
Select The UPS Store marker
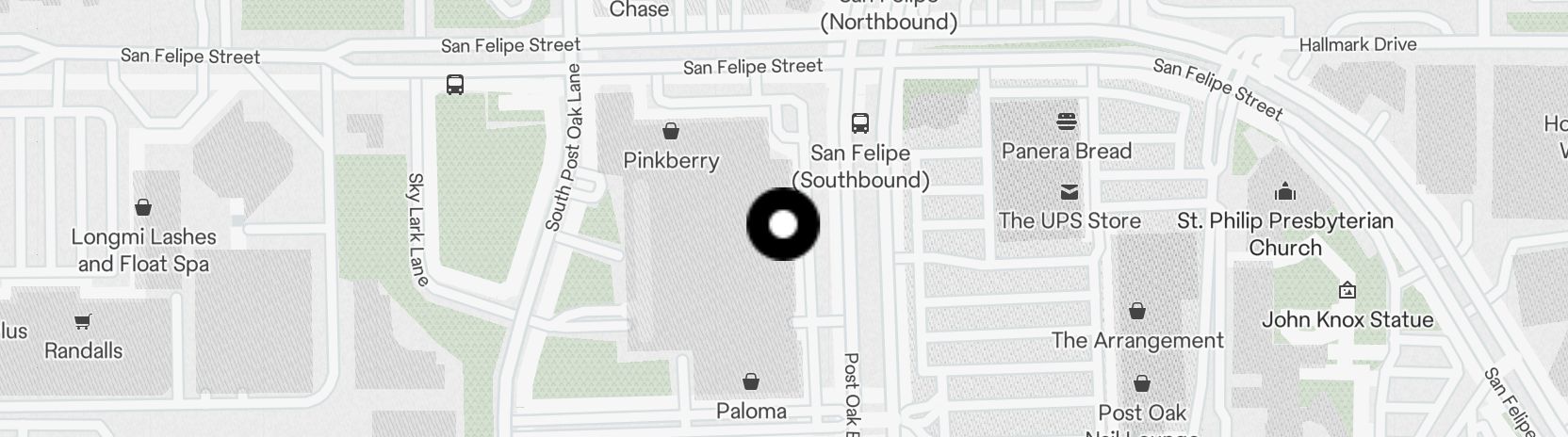click(x=1069, y=192)
